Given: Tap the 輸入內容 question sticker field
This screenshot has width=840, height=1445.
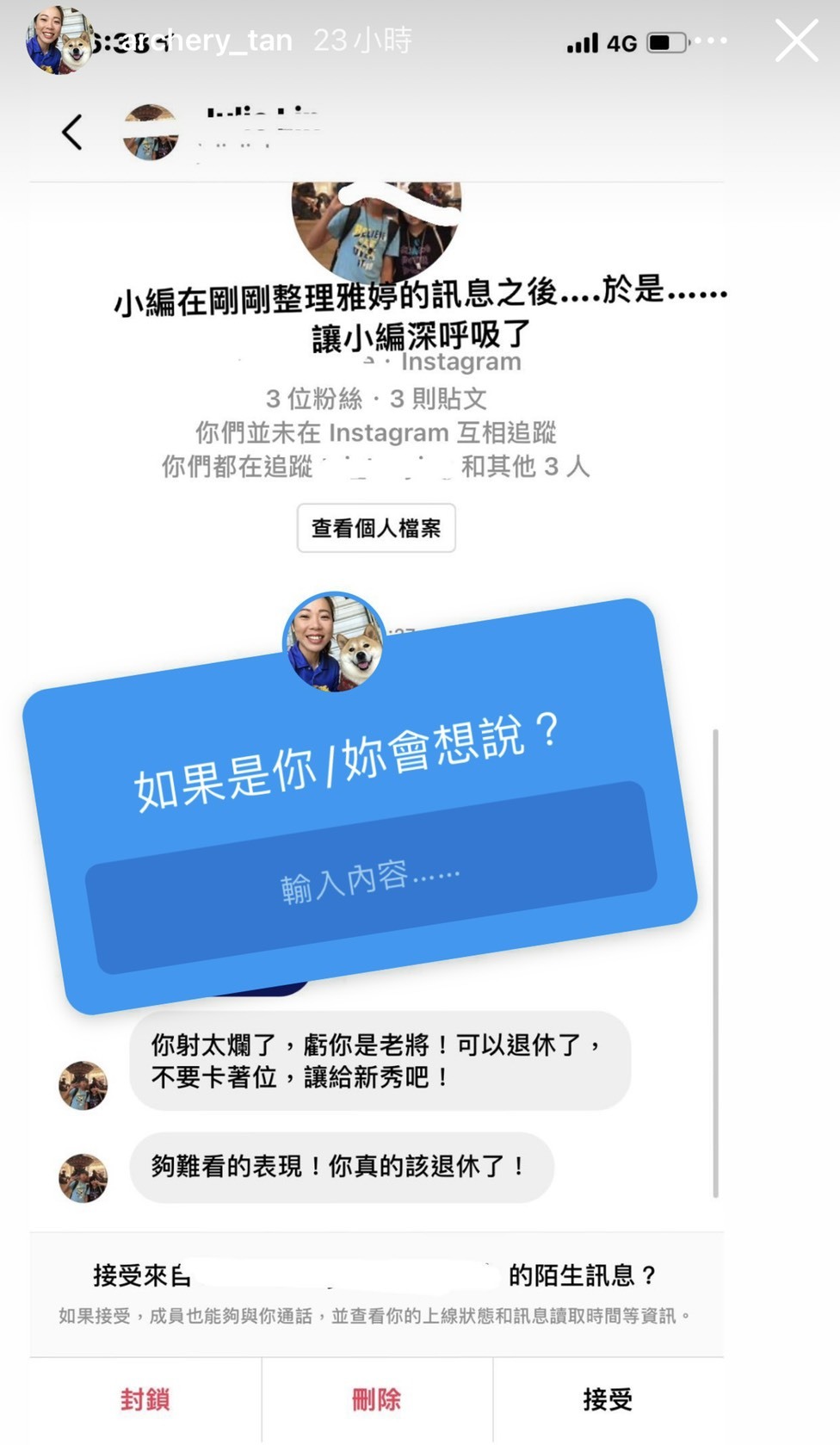Looking at the screenshot, I should [x=370, y=878].
